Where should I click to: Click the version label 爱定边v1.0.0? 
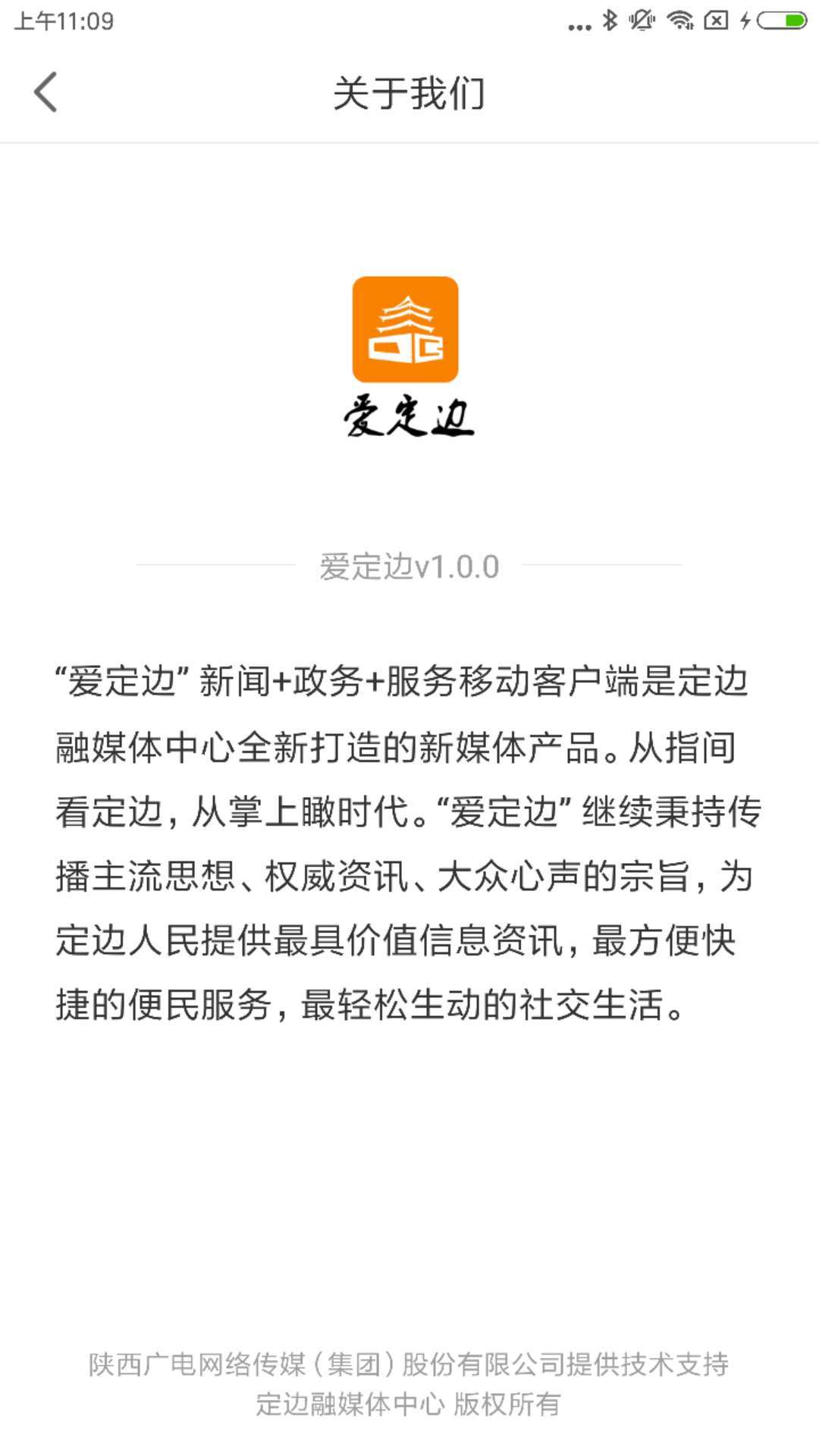(x=409, y=567)
